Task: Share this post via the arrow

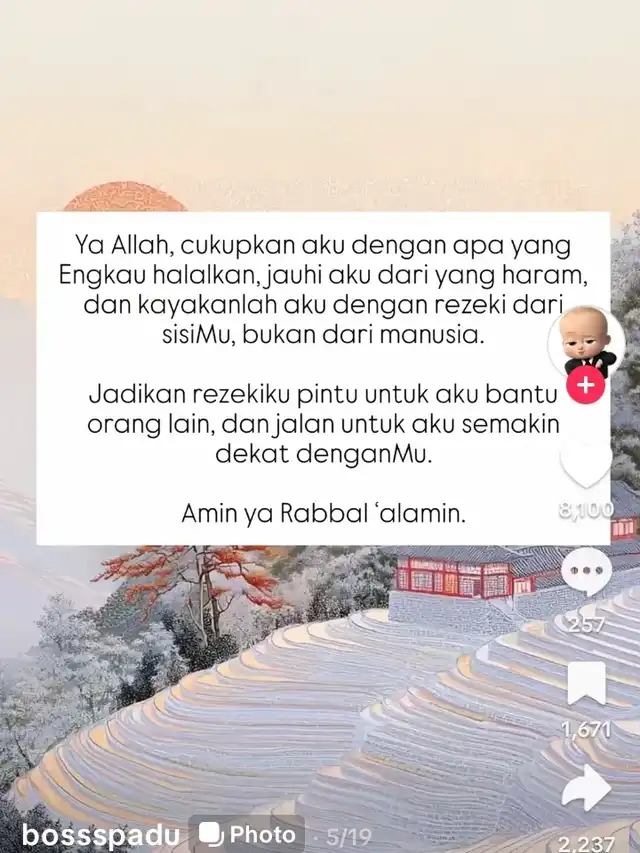Action: (x=586, y=789)
